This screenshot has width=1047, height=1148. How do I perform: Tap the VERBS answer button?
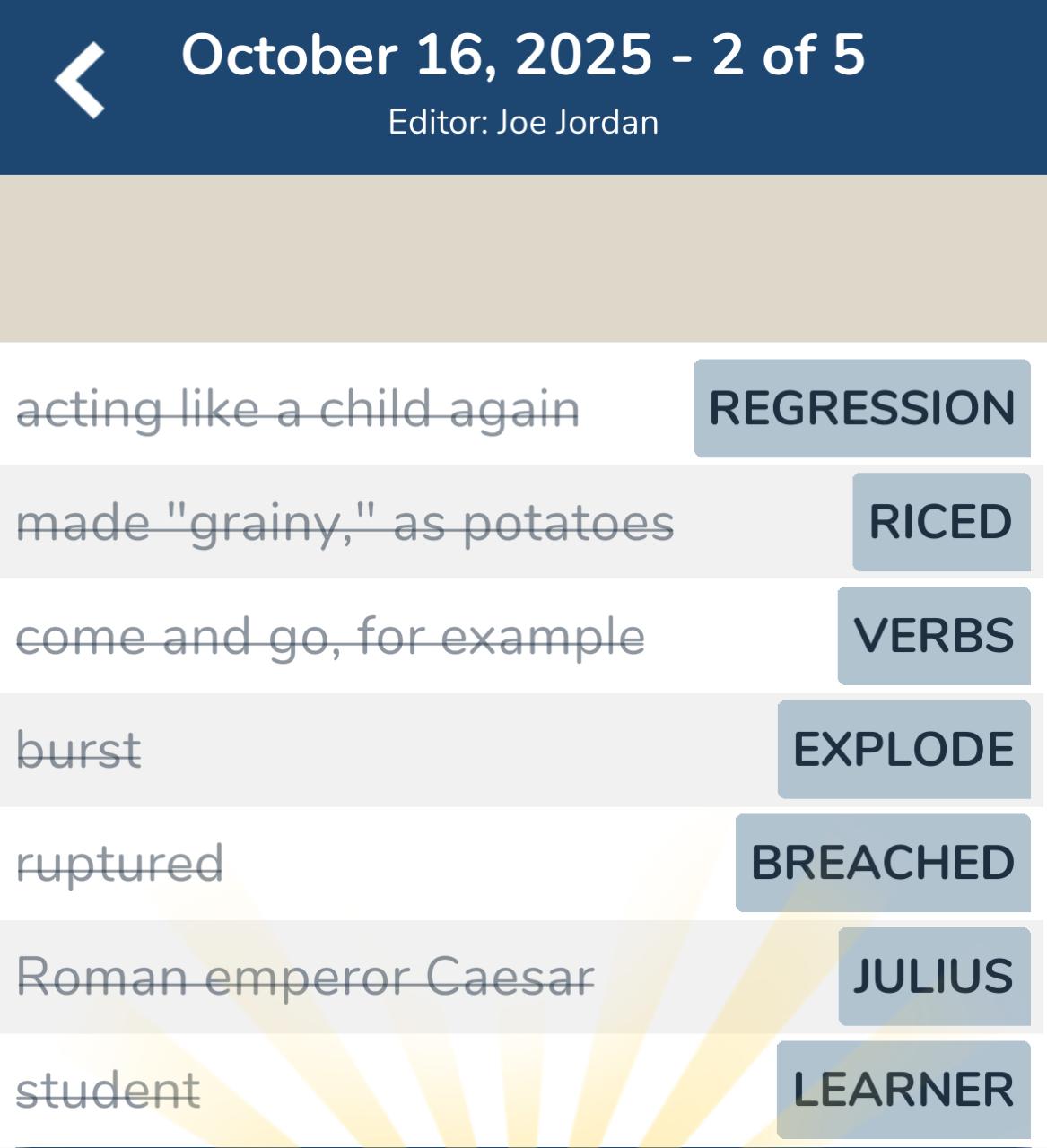[933, 636]
